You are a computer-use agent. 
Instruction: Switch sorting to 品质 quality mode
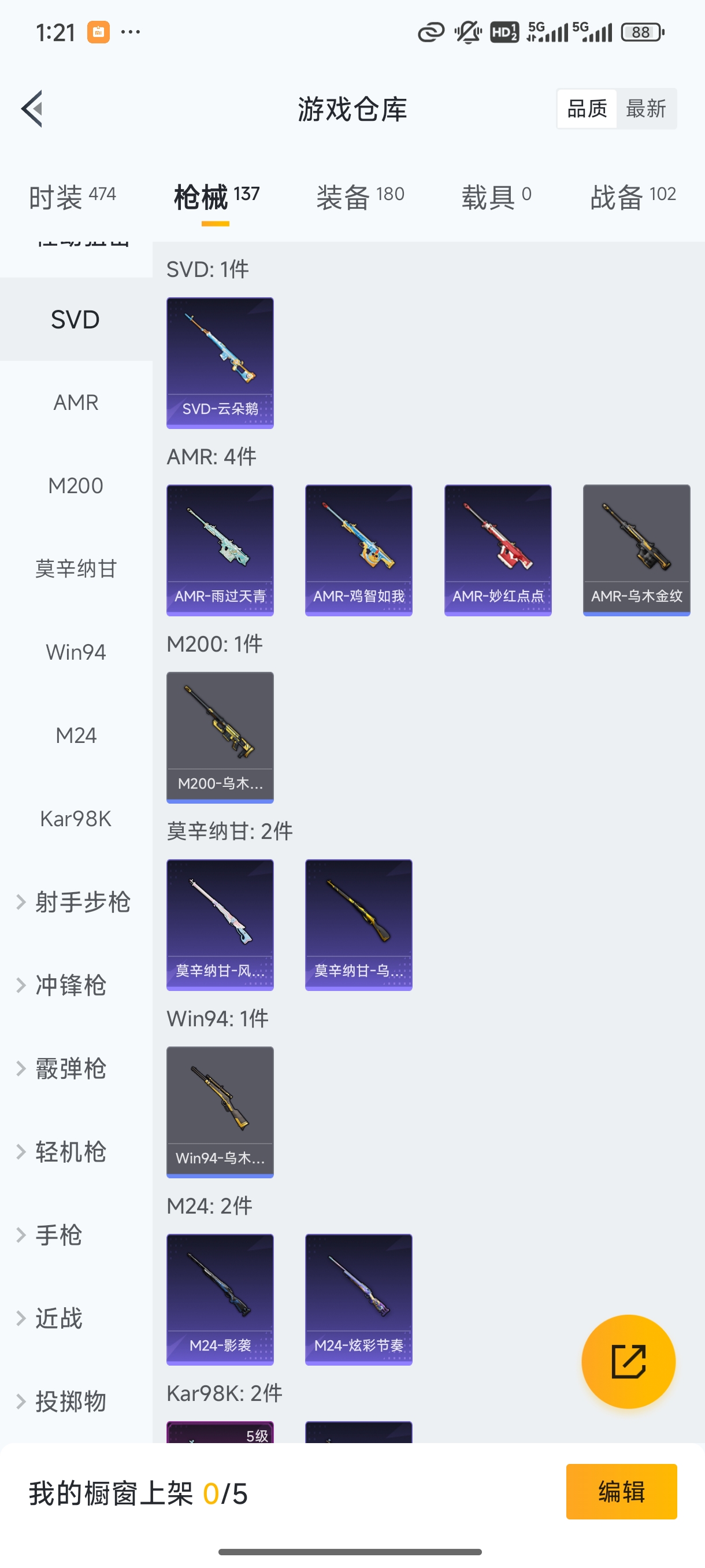pos(586,108)
